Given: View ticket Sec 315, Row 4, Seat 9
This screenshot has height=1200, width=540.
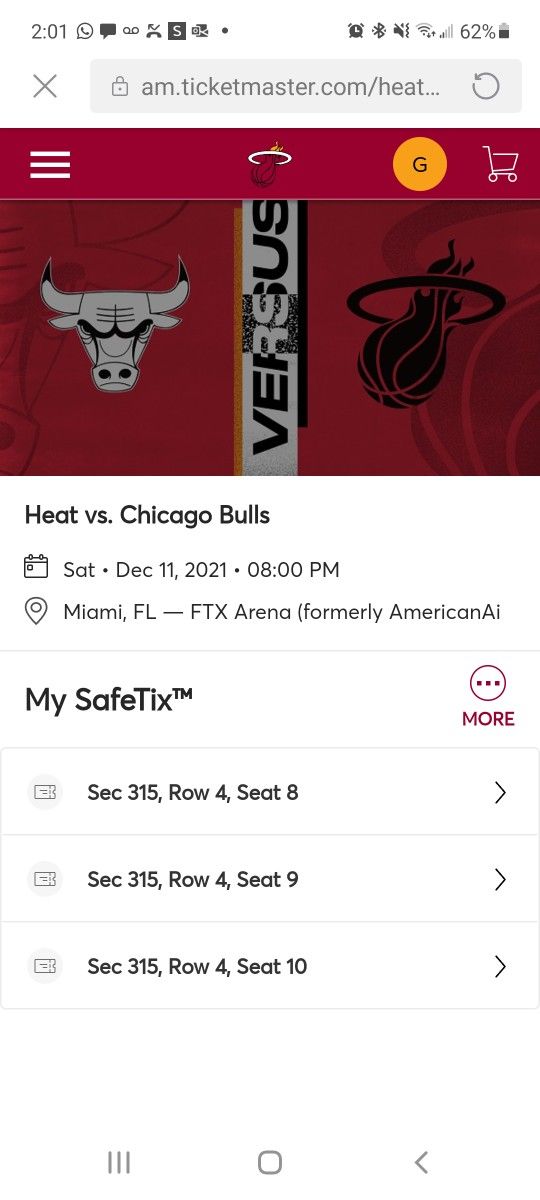Looking at the screenshot, I should point(270,879).
